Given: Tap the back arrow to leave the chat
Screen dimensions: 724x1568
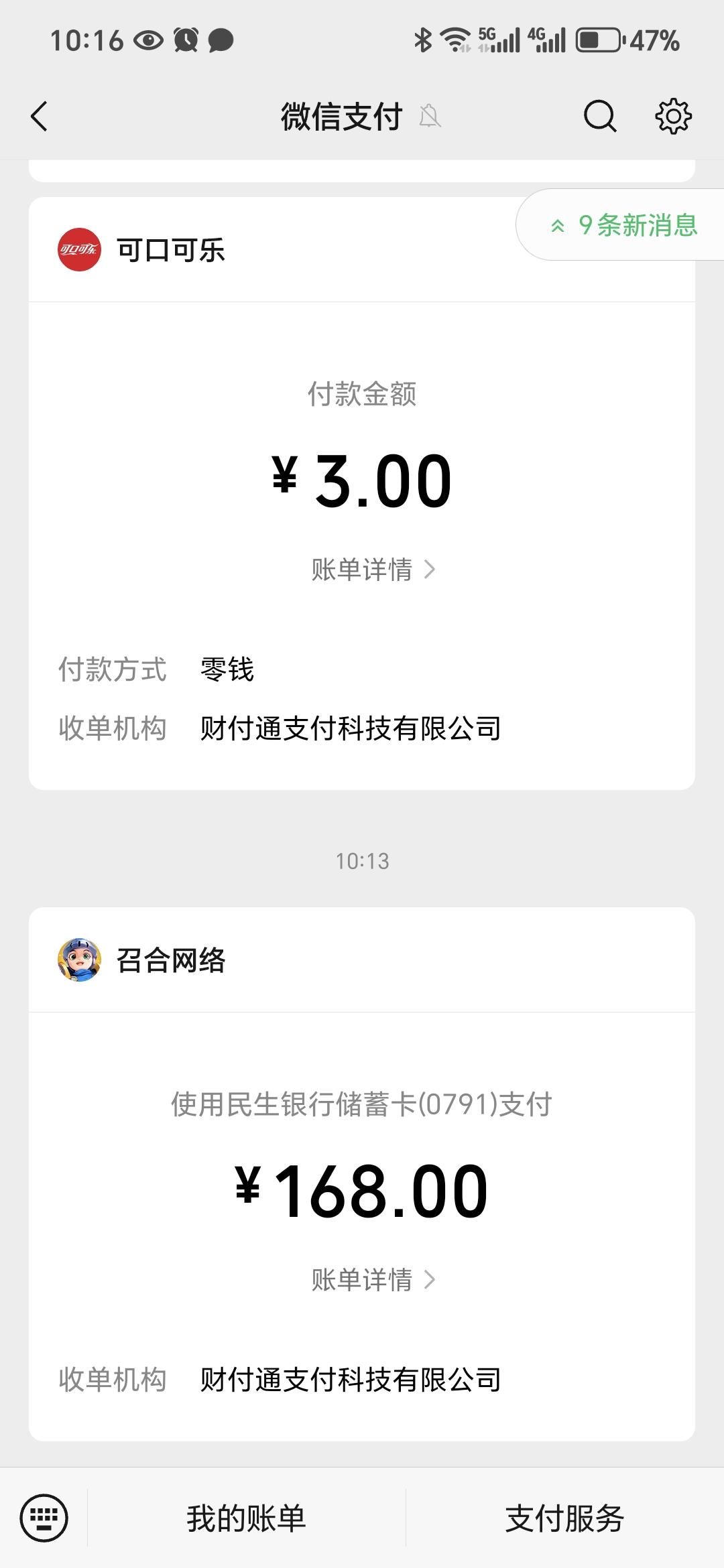Looking at the screenshot, I should point(38,115).
